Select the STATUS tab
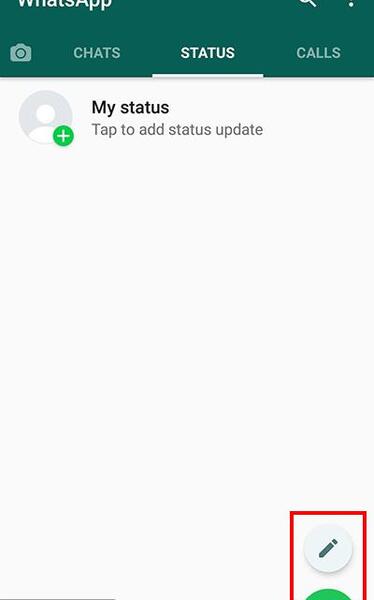 click(207, 53)
